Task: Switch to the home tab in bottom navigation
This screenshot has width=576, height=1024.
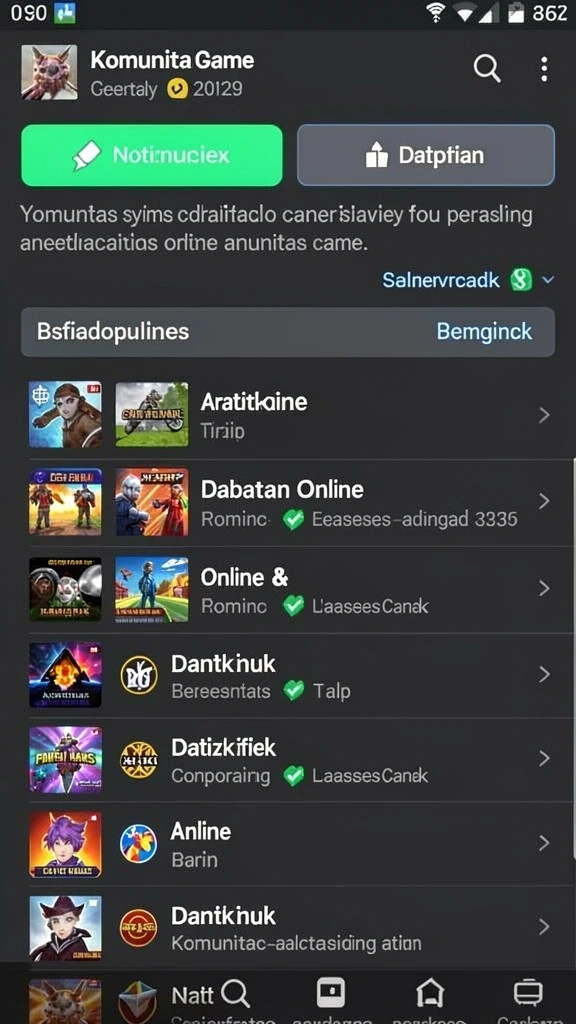Action: [430, 994]
